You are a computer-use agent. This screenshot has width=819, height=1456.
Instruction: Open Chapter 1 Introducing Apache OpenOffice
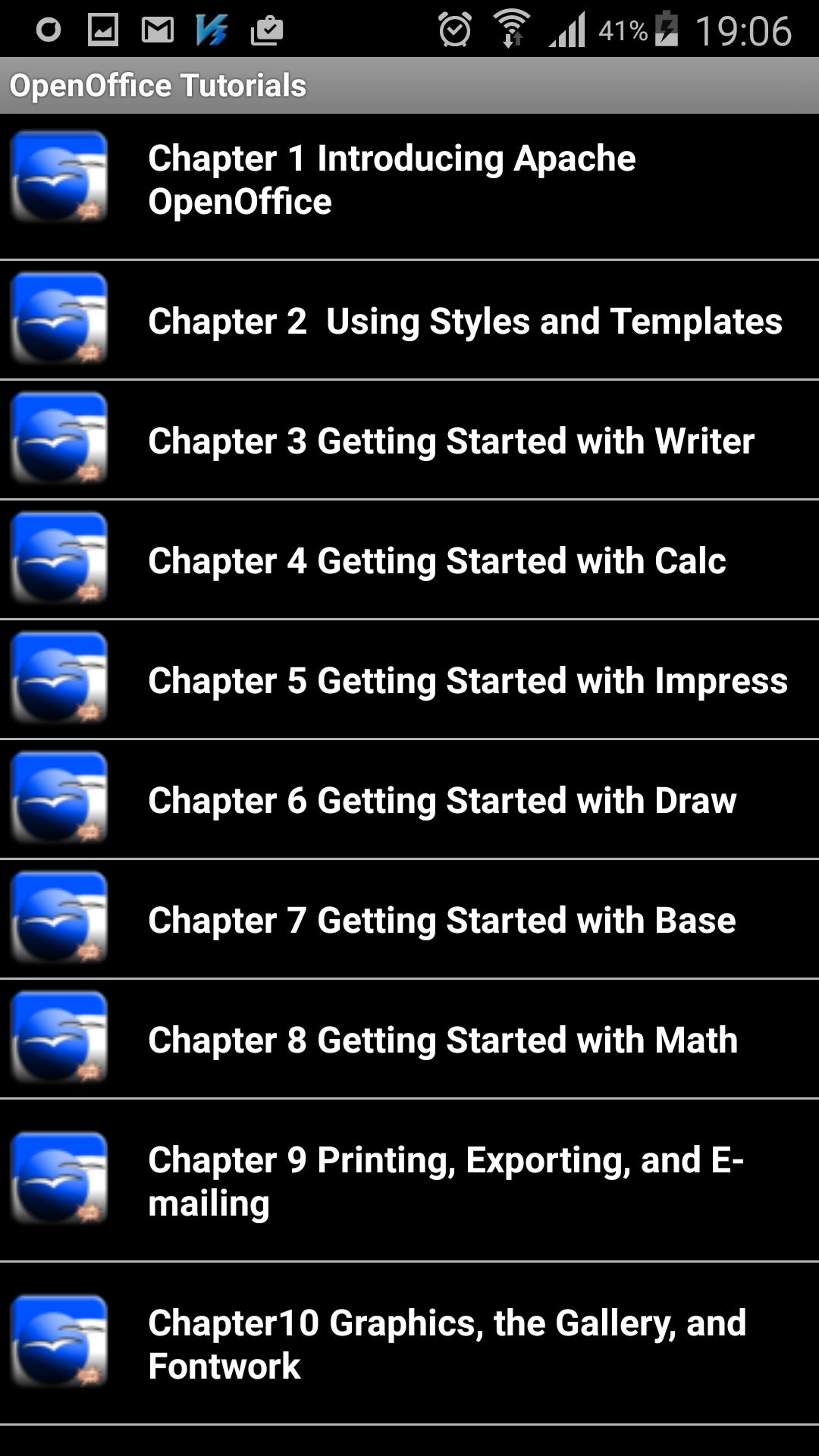coord(409,180)
